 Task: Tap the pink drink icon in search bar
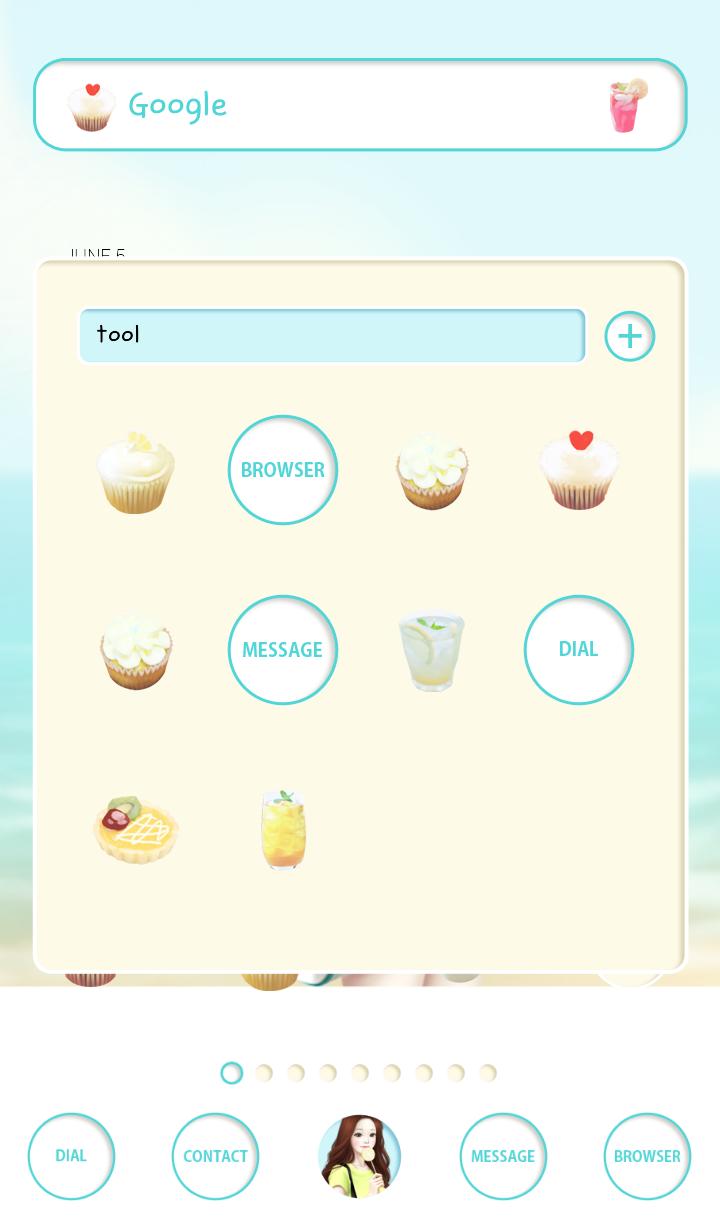[628, 105]
